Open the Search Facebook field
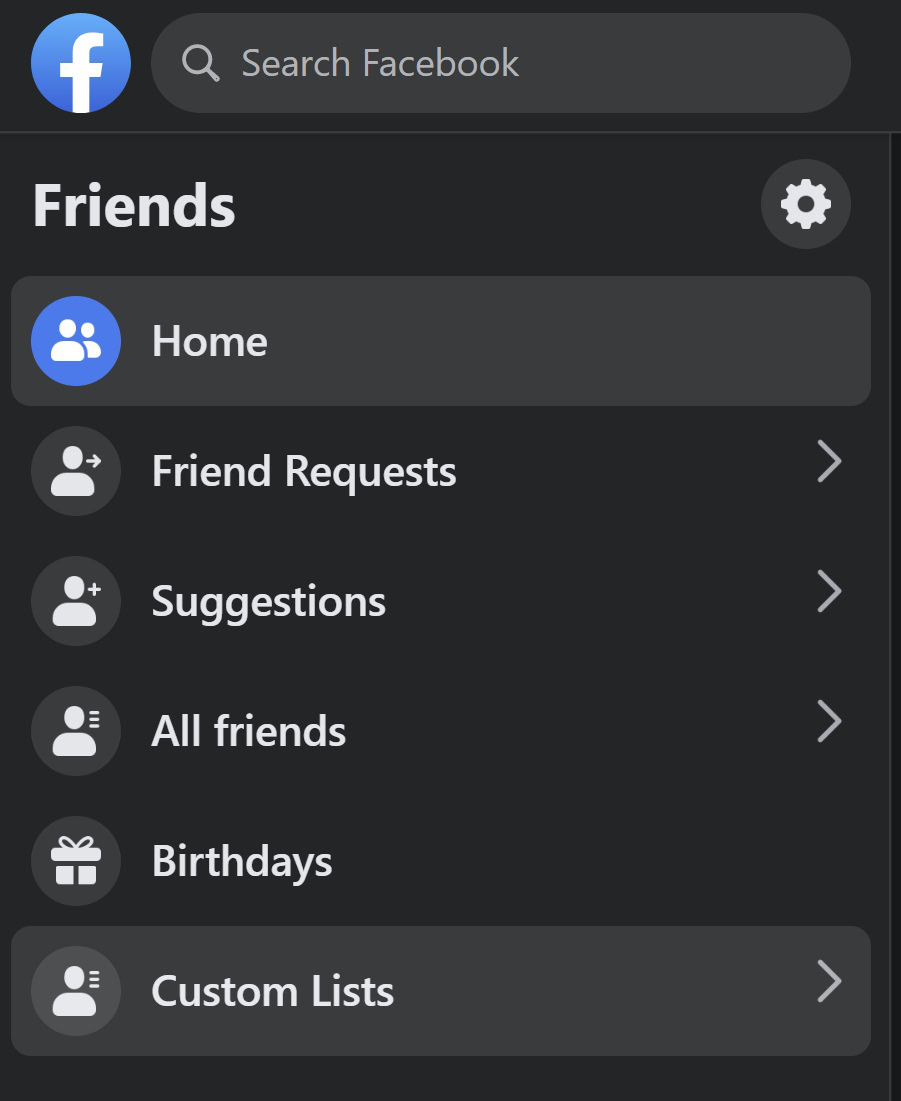 [500, 63]
